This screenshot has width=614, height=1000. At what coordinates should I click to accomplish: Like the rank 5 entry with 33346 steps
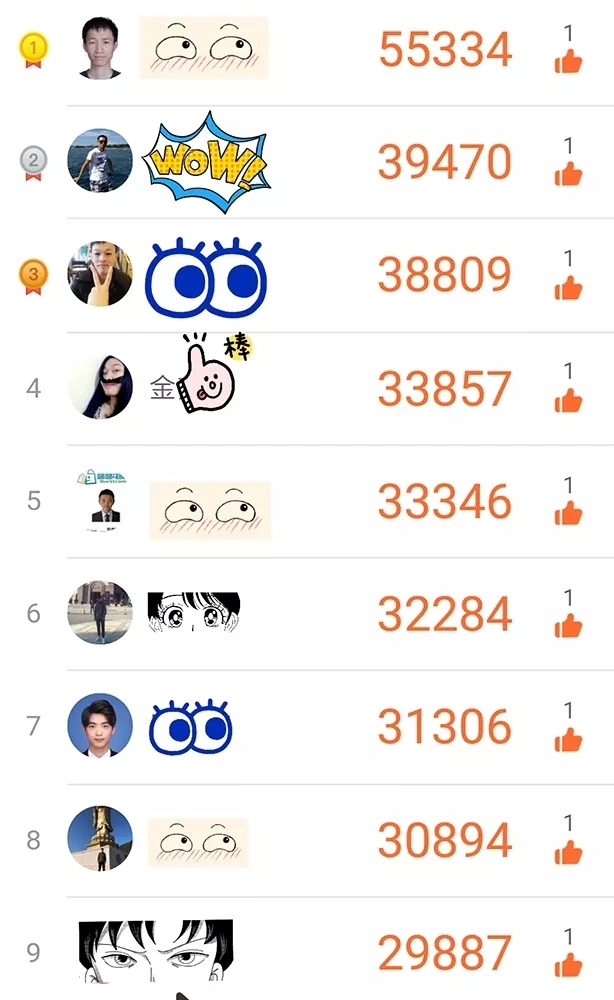(568, 513)
